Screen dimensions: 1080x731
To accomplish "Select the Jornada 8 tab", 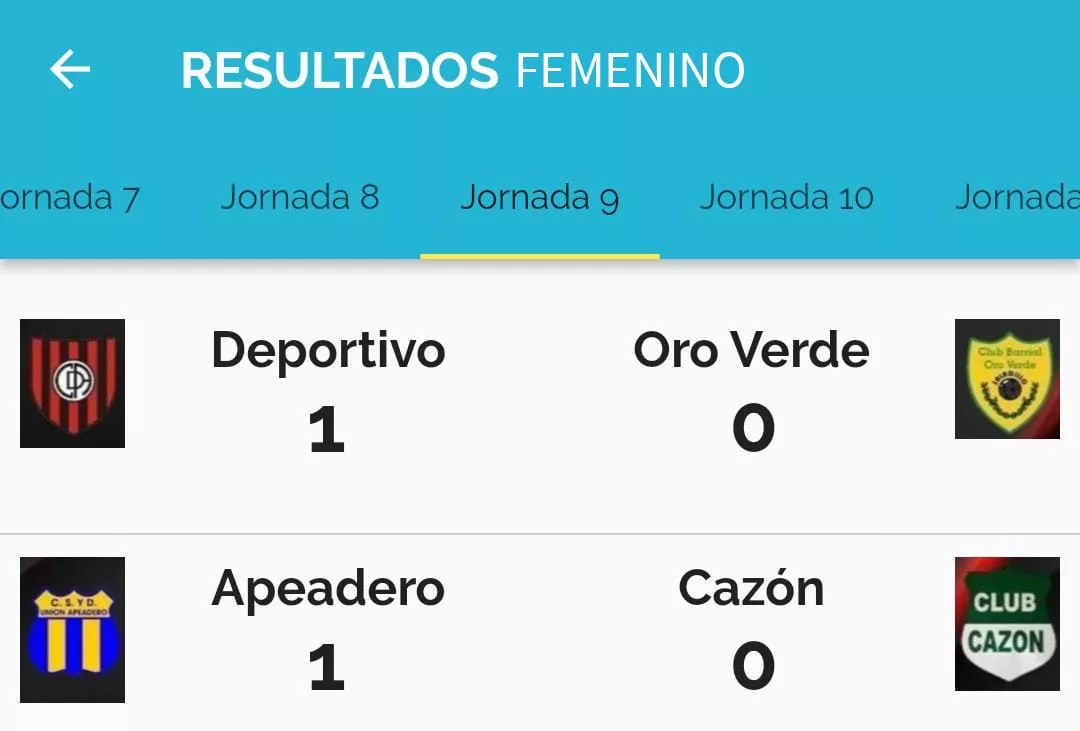I will click(x=299, y=198).
